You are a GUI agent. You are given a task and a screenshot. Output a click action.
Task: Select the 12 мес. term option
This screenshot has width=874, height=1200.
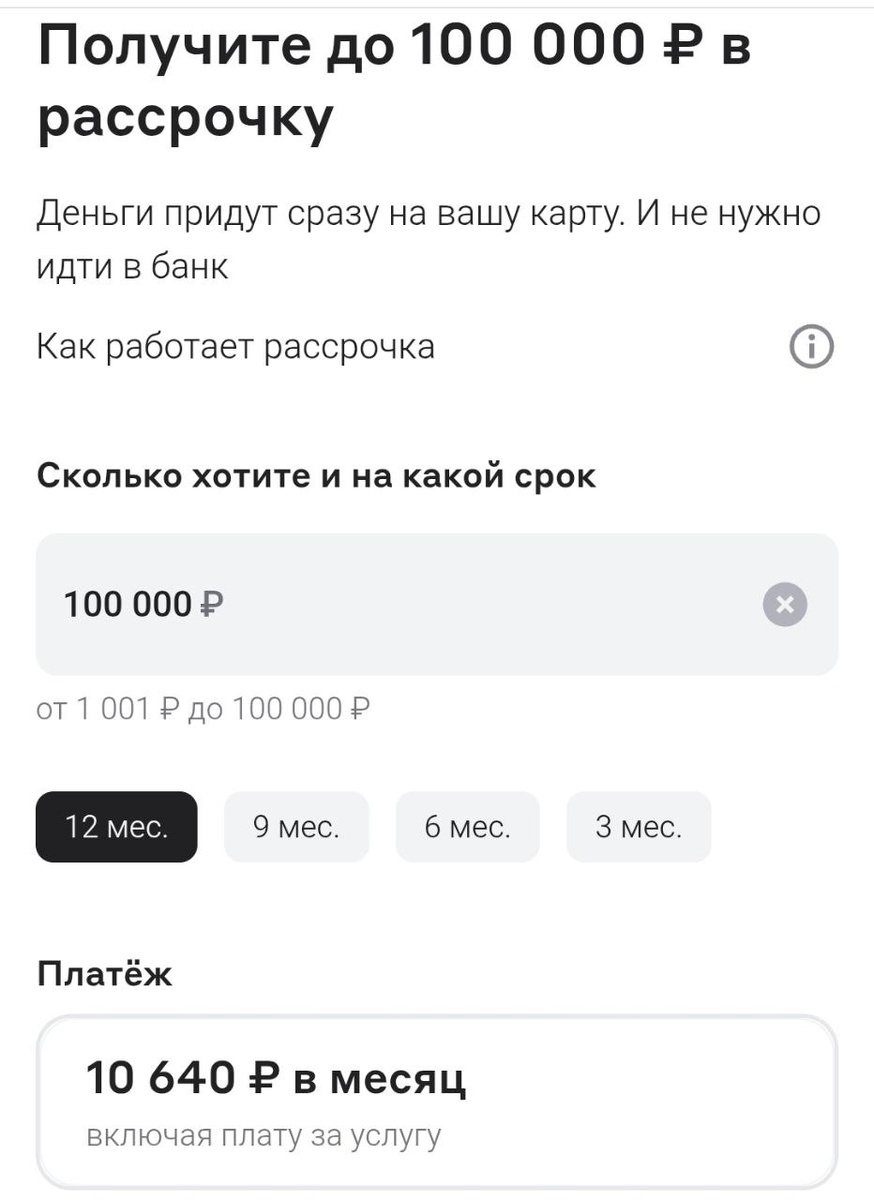[x=115, y=826]
